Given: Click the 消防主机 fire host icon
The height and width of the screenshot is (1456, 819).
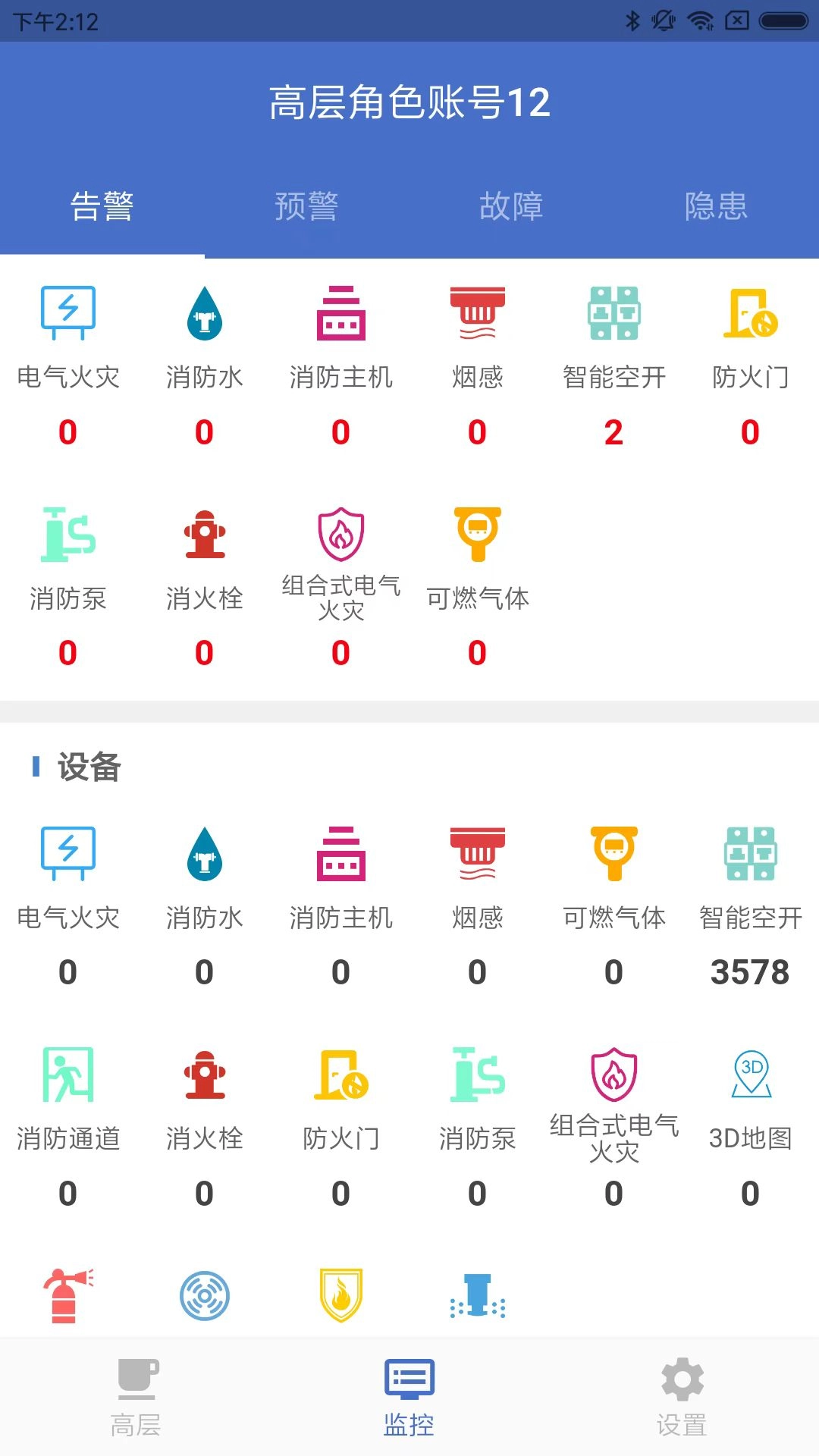Looking at the screenshot, I should [x=341, y=315].
